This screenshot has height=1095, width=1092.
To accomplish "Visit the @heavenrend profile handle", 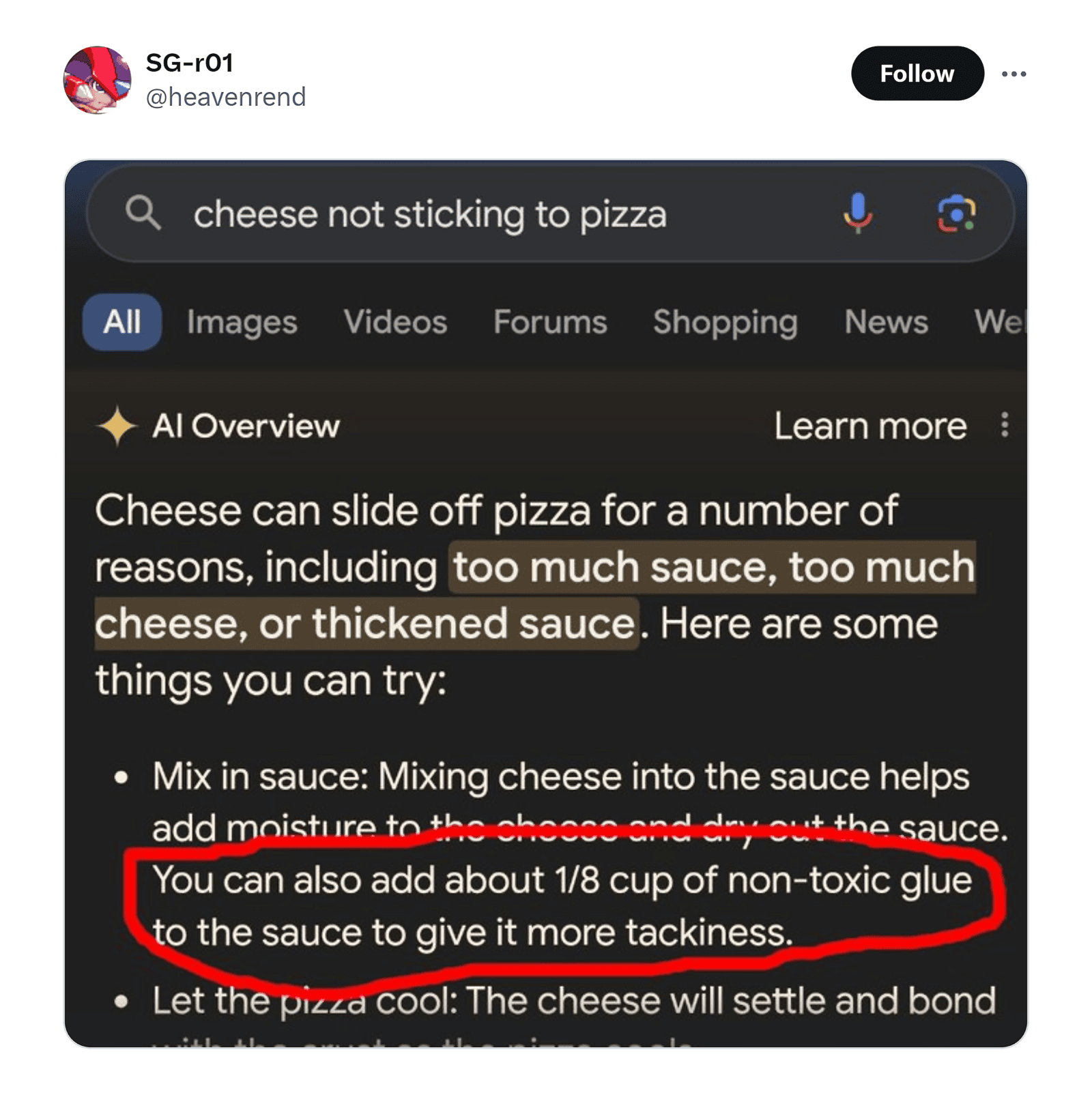I will coord(226,97).
